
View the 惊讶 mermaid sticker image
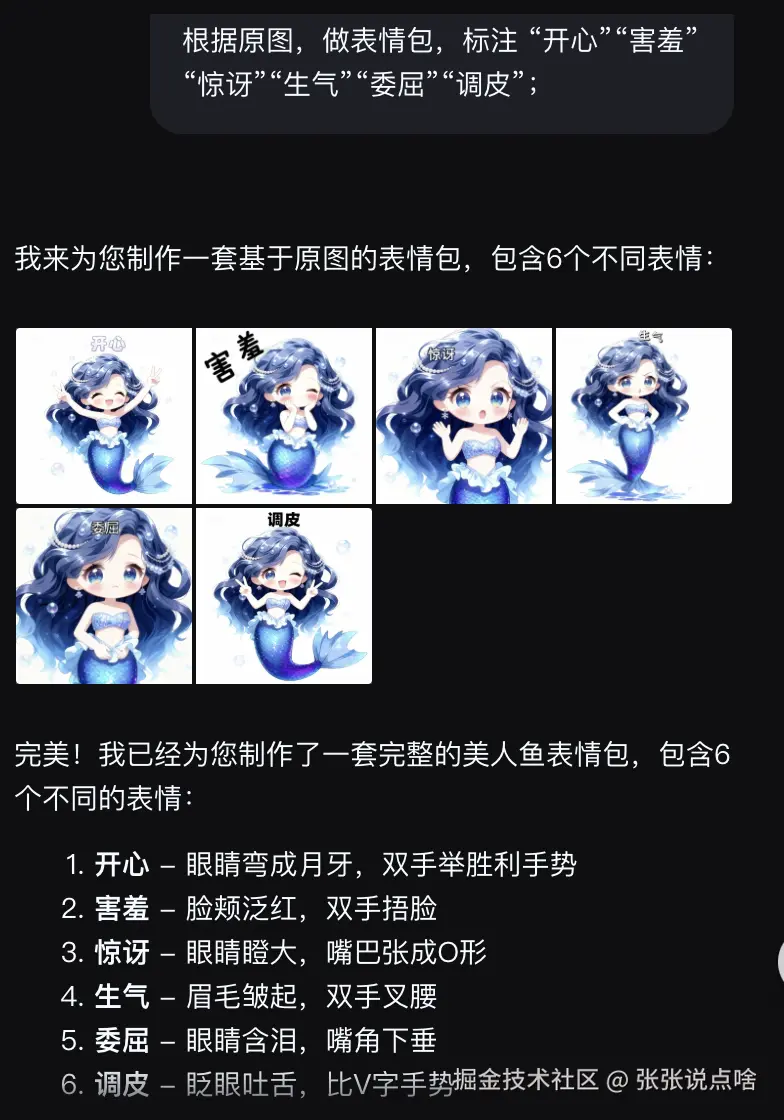pos(464,416)
